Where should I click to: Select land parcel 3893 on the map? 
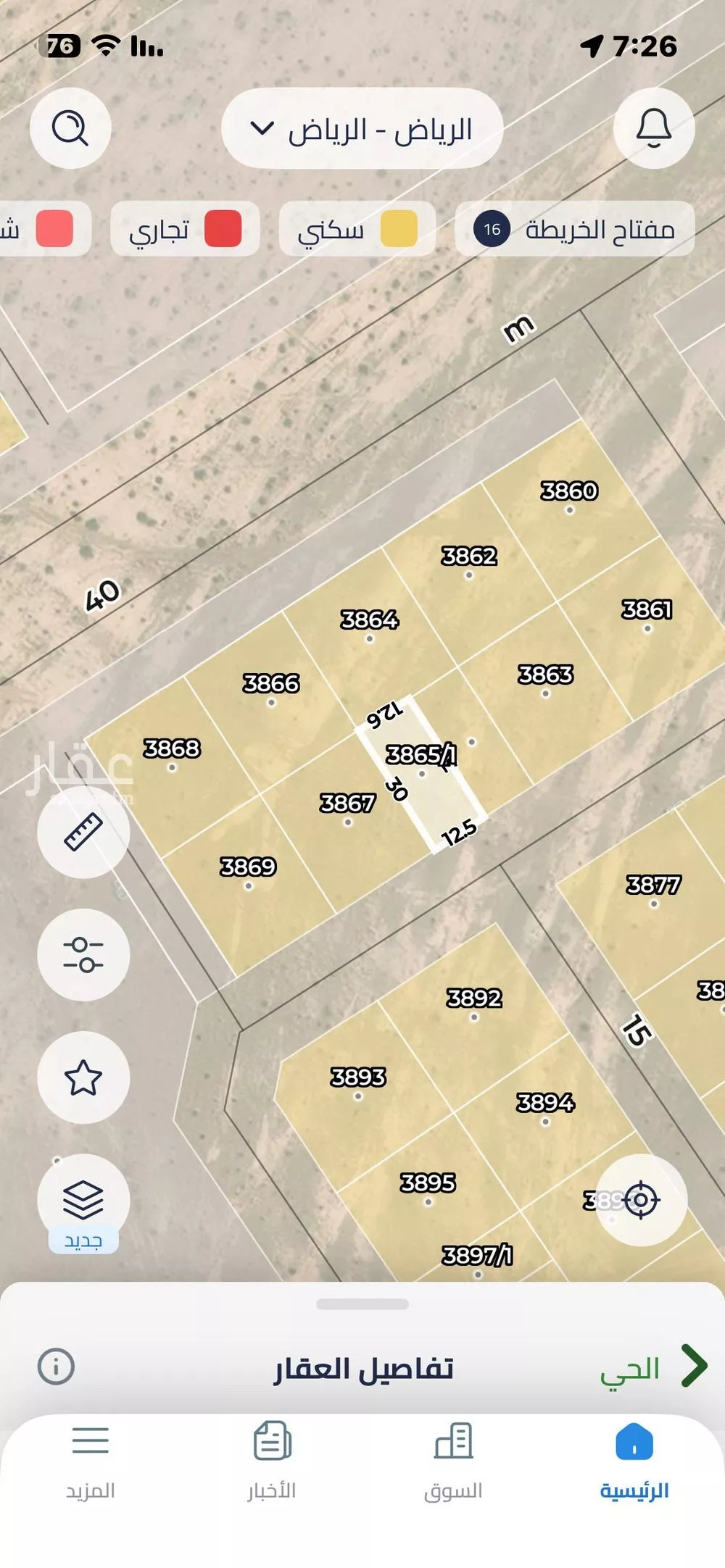tap(358, 1086)
